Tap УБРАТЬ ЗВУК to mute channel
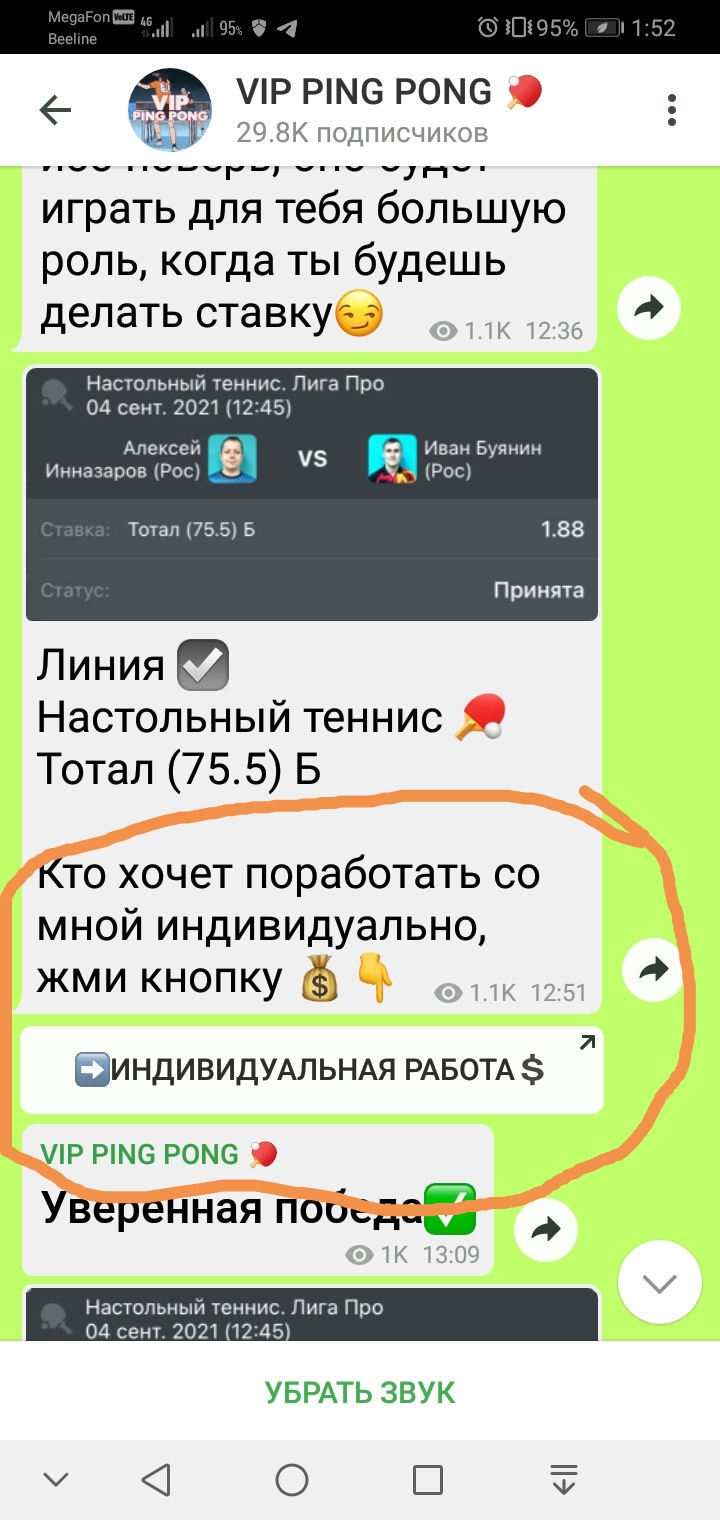720x1520 pixels. point(360,1392)
